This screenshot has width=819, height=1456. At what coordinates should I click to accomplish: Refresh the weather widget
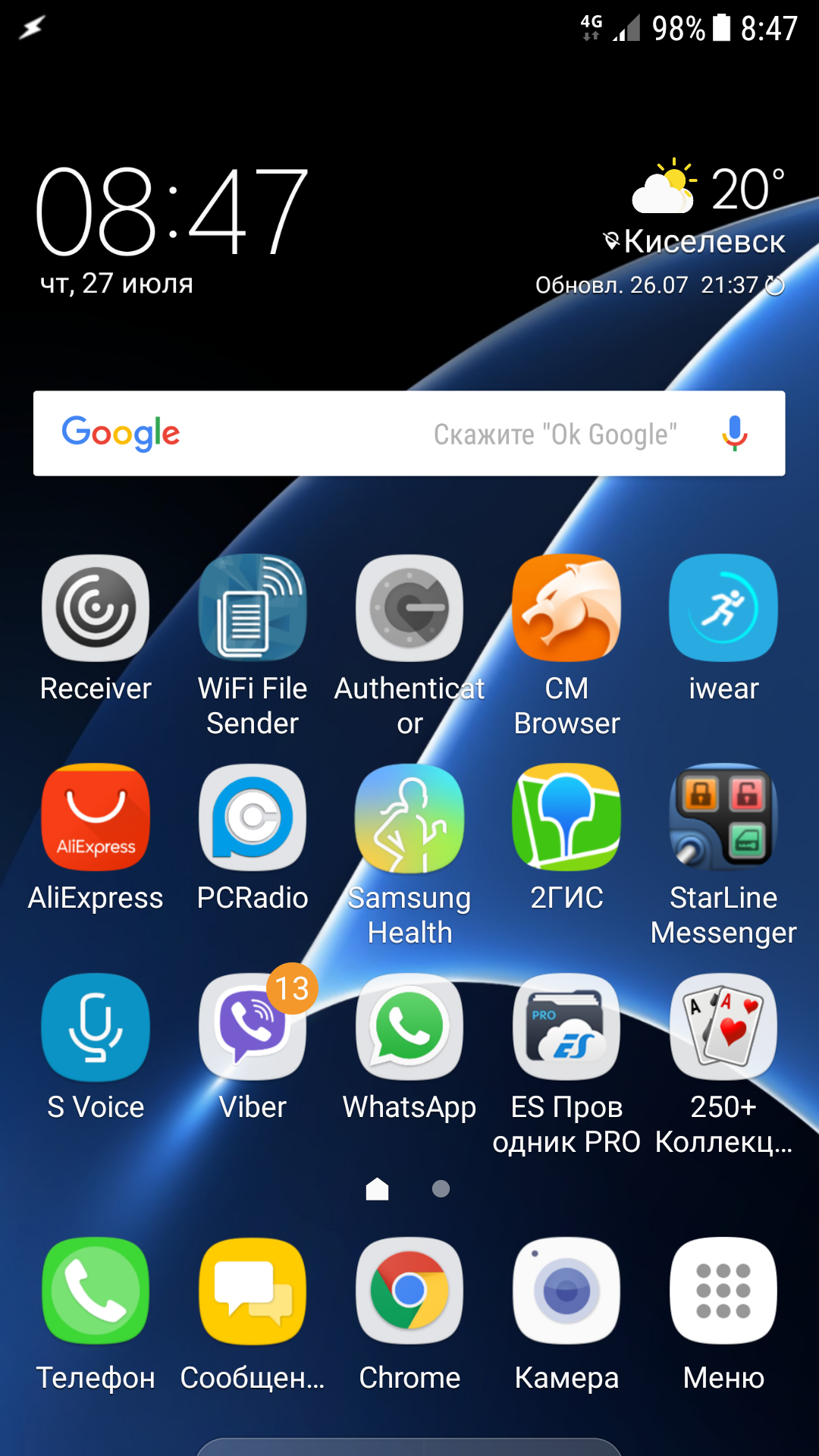(x=774, y=285)
